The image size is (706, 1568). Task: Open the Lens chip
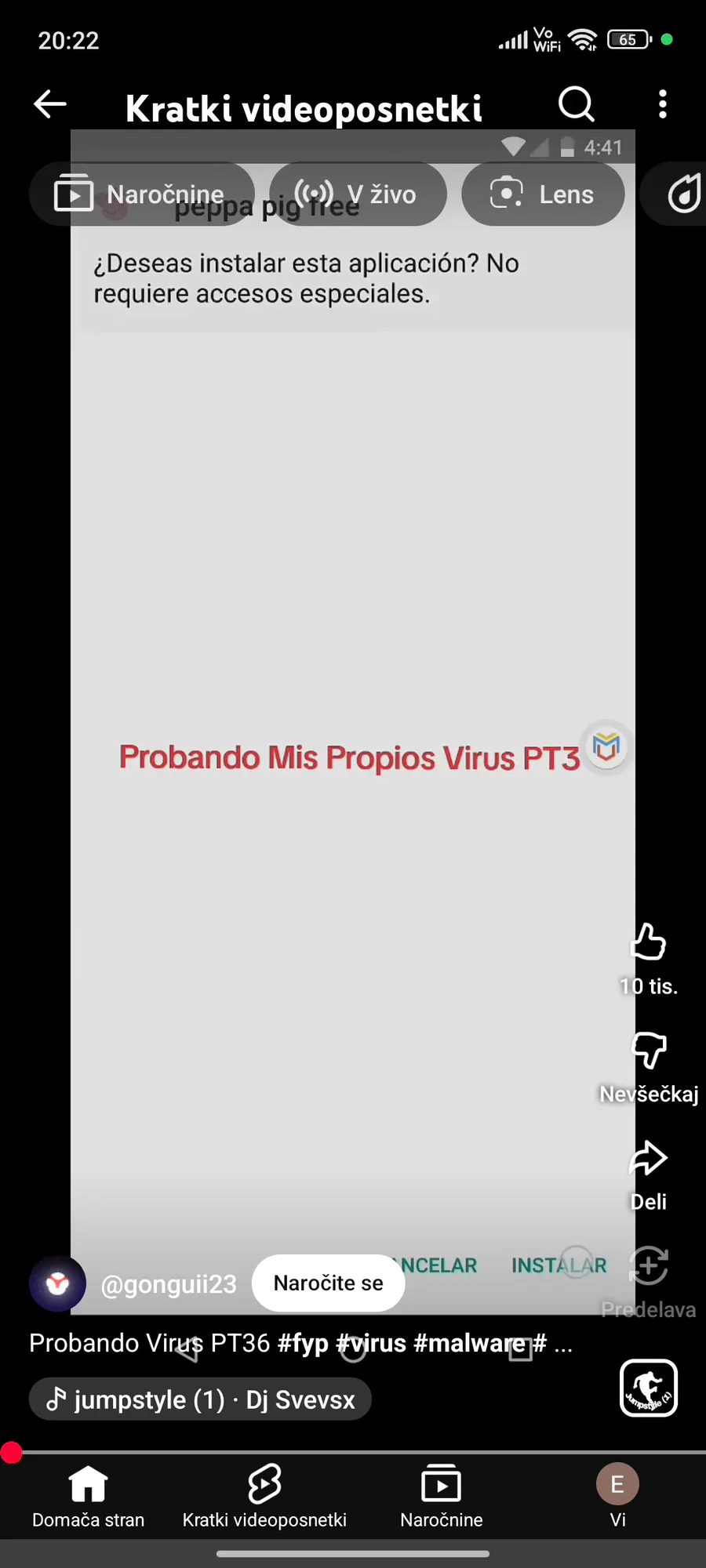[x=543, y=194]
